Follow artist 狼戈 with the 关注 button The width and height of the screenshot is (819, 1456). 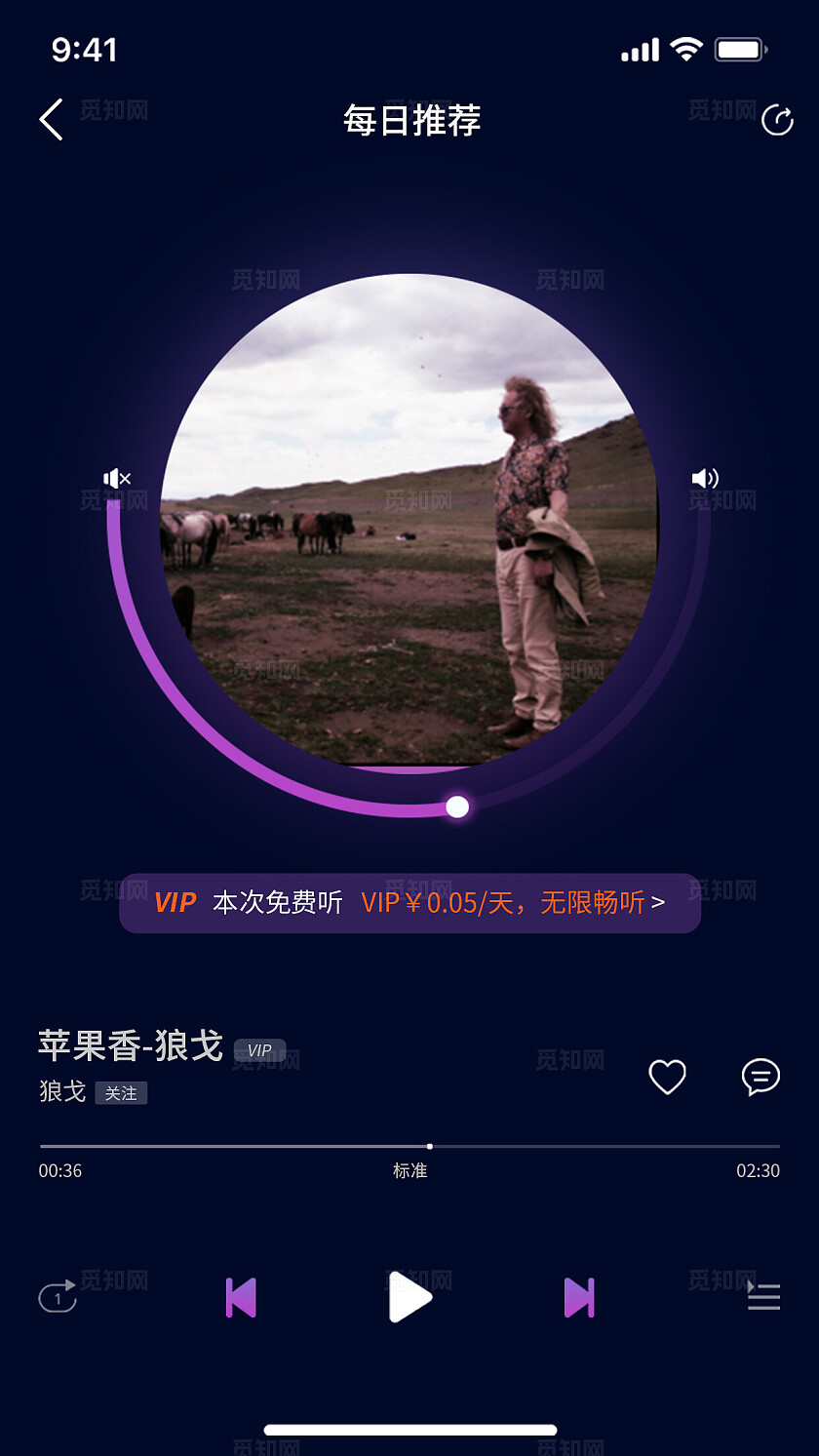point(120,1093)
